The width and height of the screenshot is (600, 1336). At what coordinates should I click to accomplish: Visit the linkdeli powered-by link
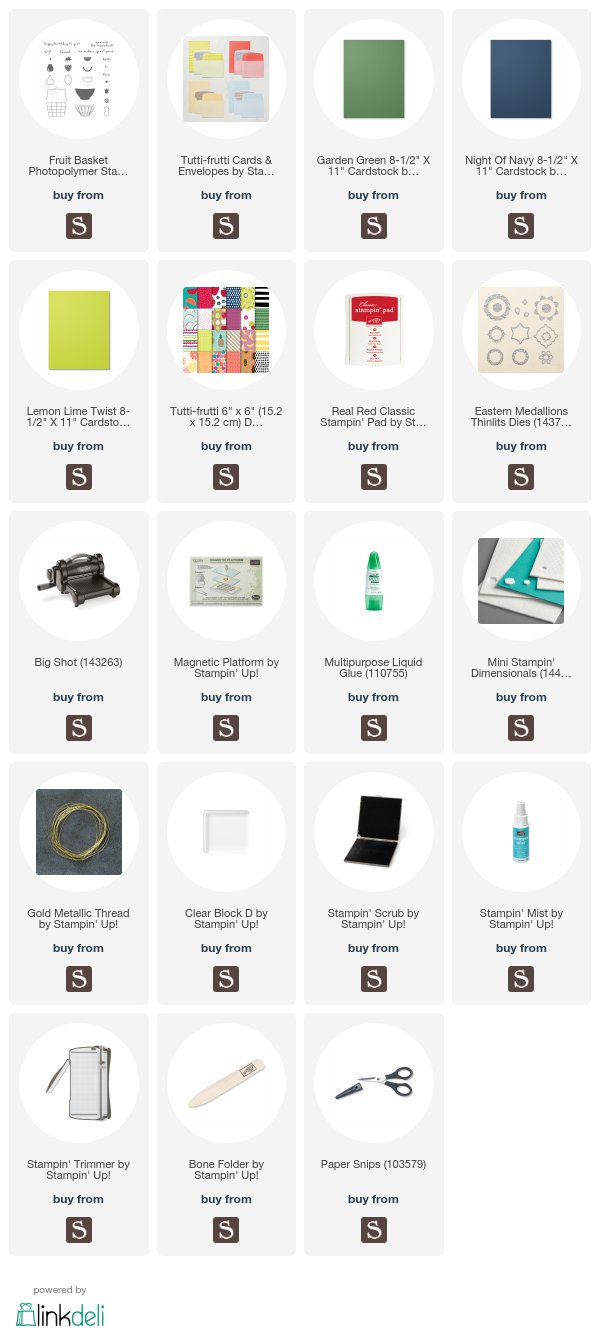[x=60, y=1307]
